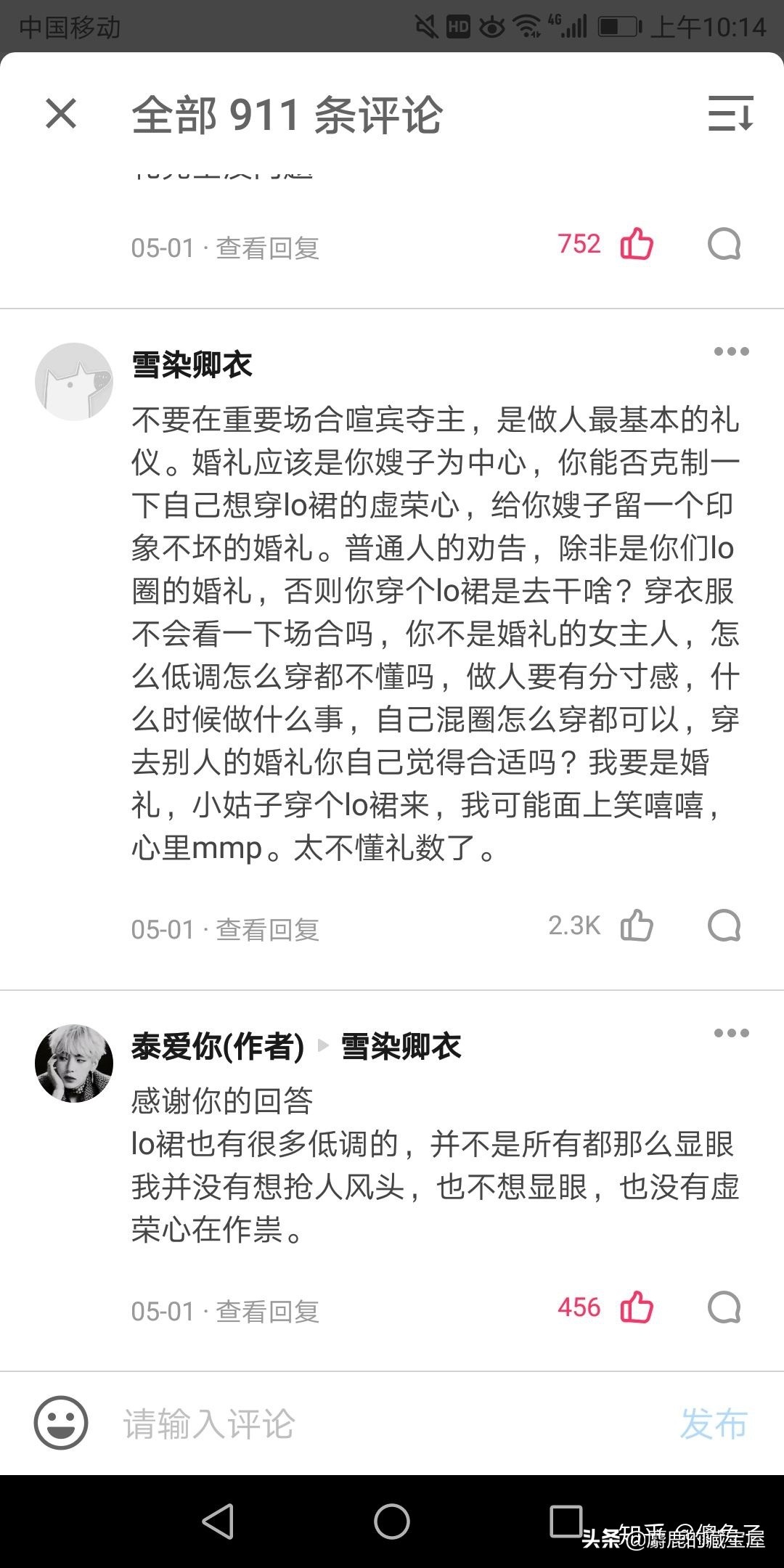The height and width of the screenshot is (1568, 784).
Task: Open more options on 泰爱你's reply
Action: click(731, 1032)
